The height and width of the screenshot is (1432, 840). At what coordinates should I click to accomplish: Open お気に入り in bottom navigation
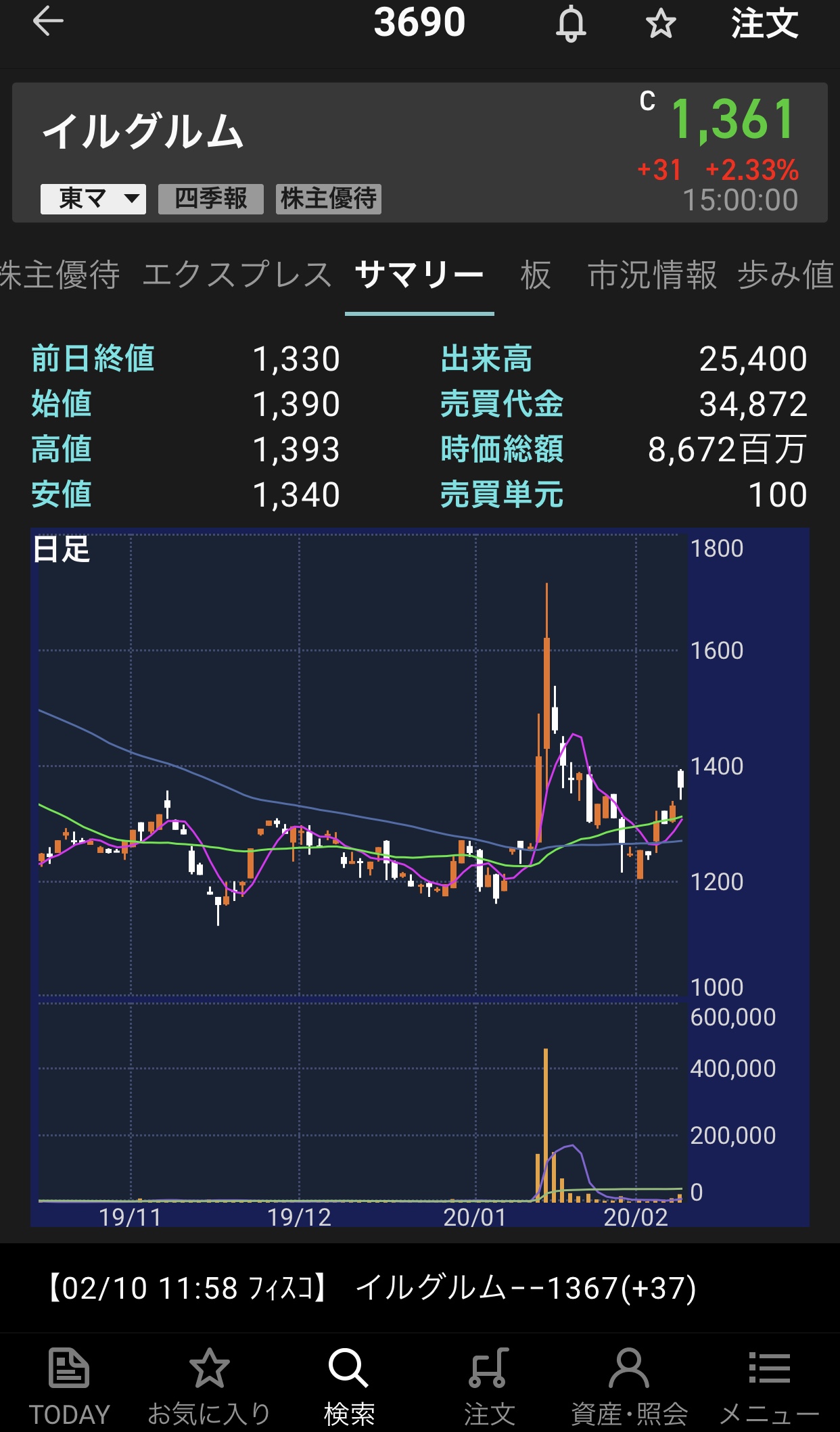(209, 1384)
